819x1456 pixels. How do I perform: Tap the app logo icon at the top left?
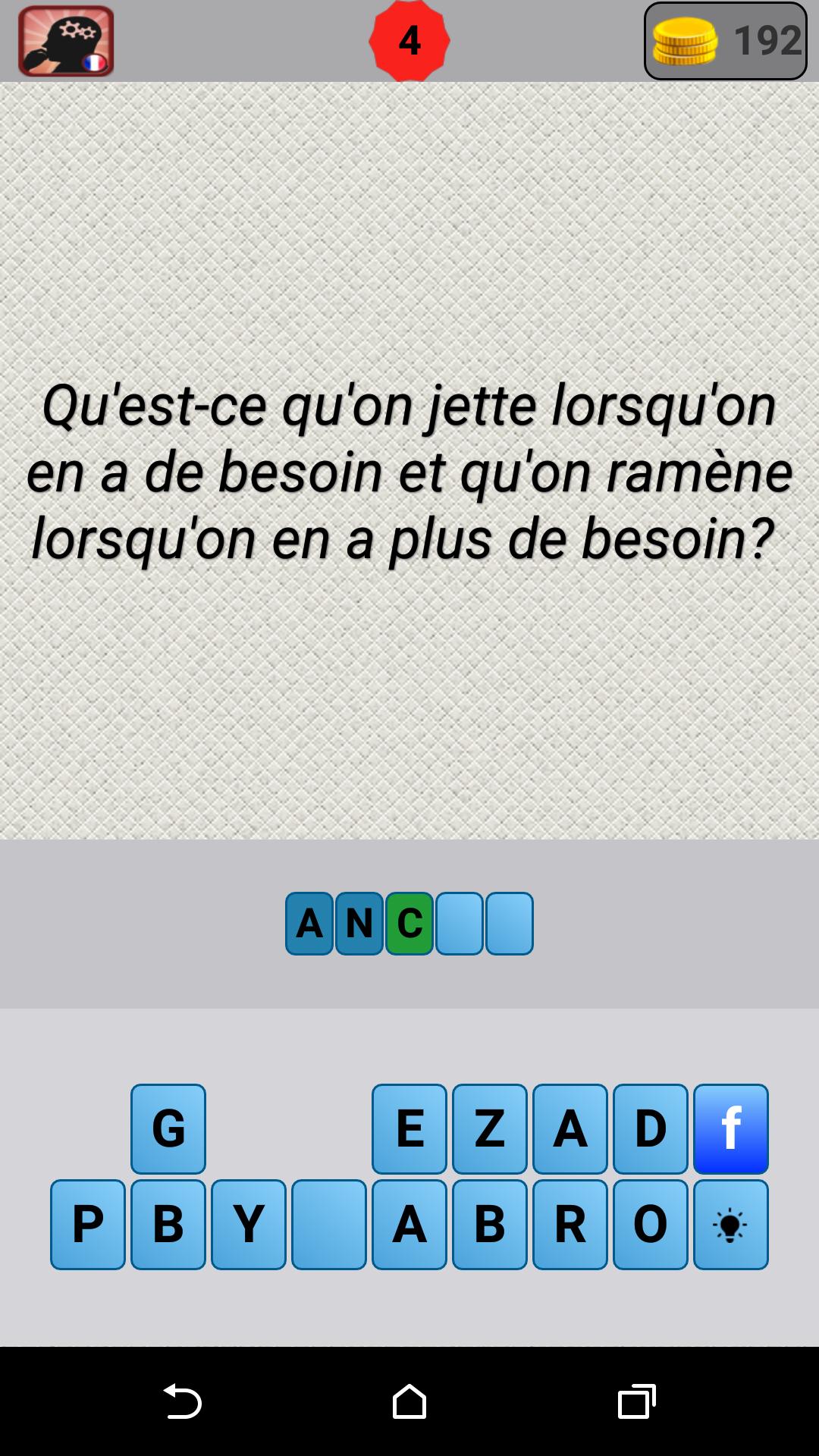[x=66, y=41]
